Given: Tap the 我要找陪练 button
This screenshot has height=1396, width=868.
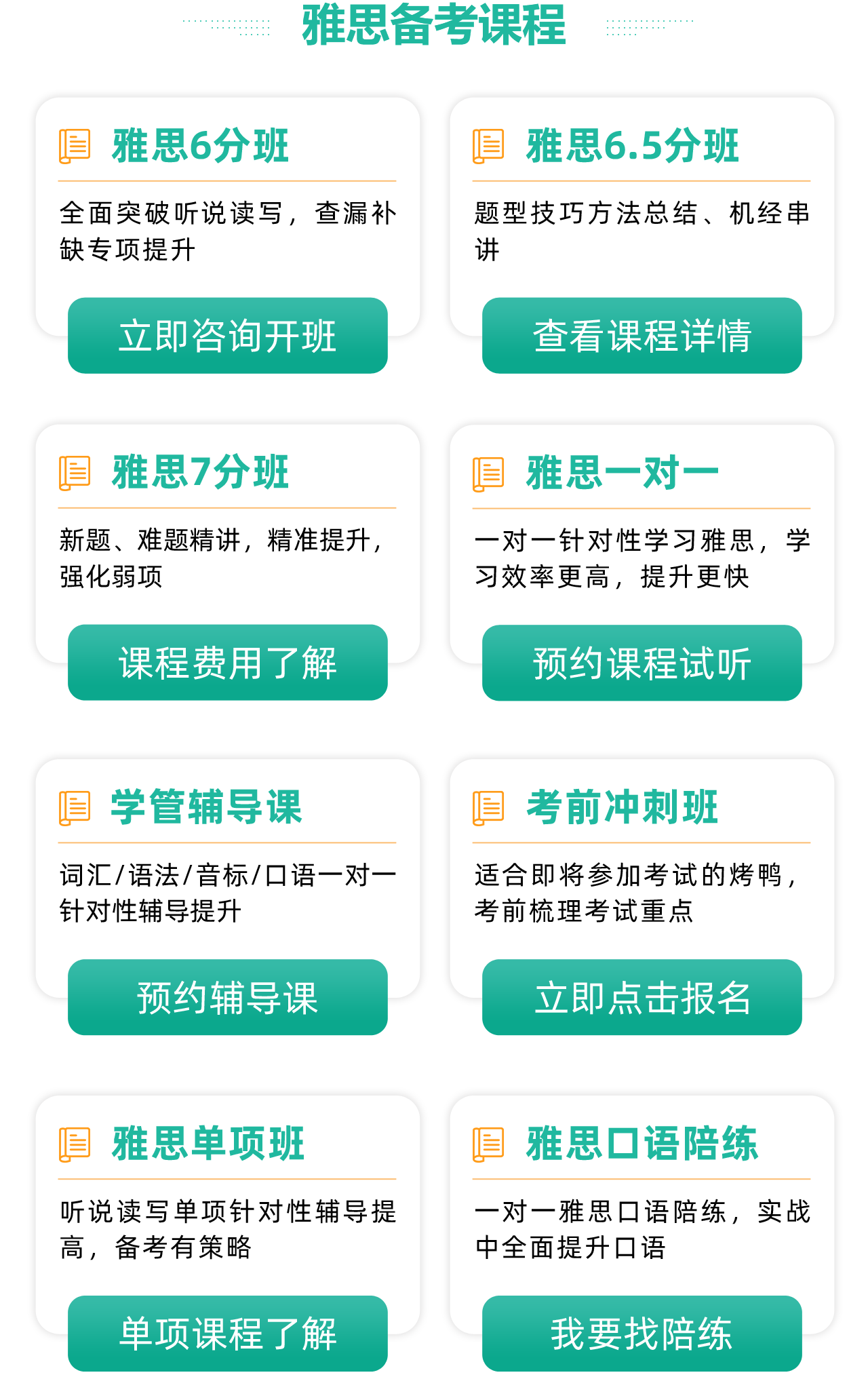Looking at the screenshot, I should [642, 1333].
